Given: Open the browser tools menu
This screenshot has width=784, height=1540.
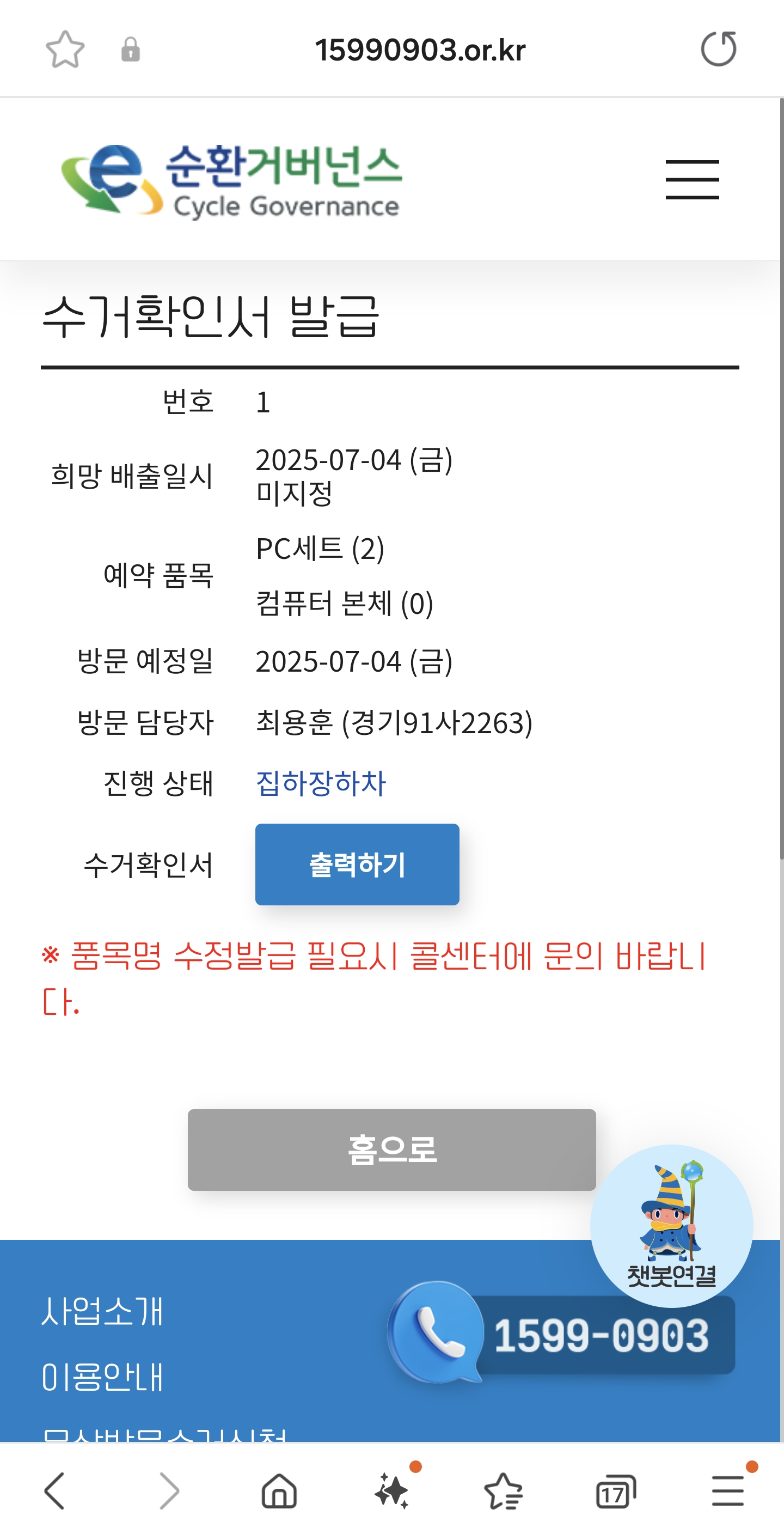Looking at the screenshot, I should 728,1490.
